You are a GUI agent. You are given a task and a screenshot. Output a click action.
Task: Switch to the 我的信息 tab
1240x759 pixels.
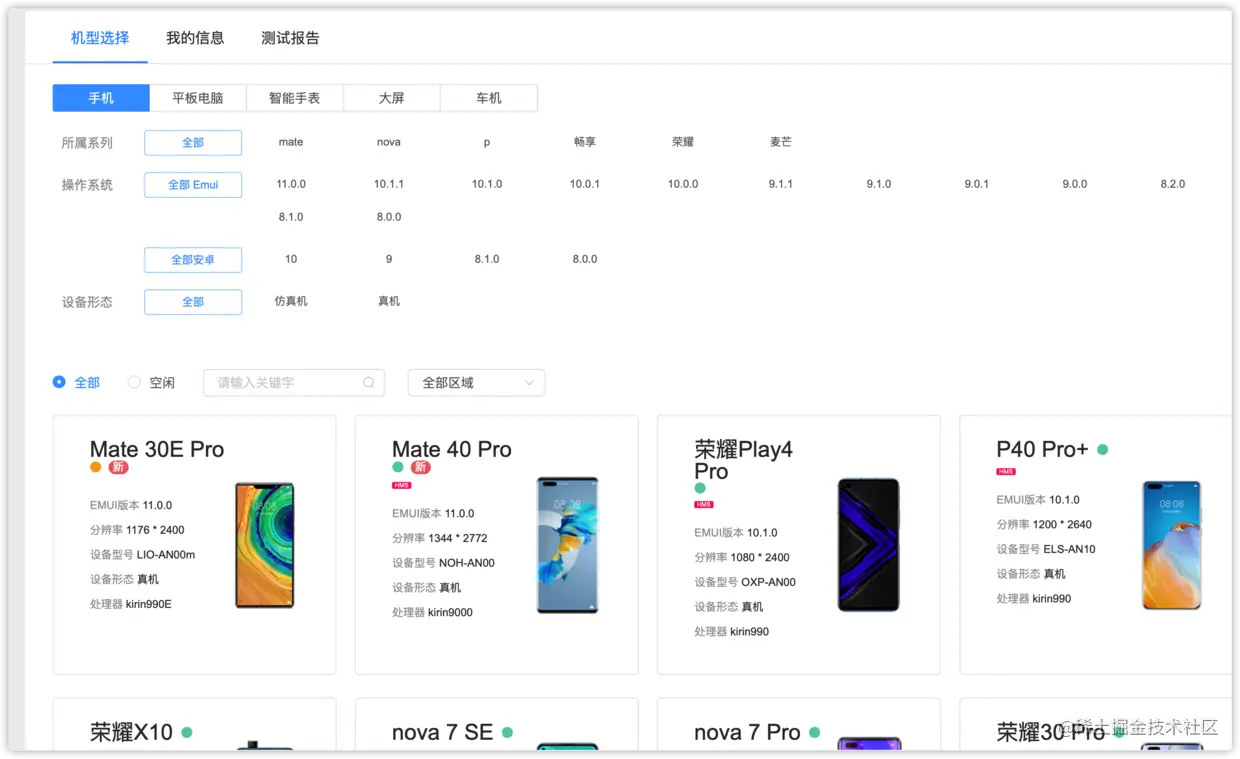click(x=195, y=38)
